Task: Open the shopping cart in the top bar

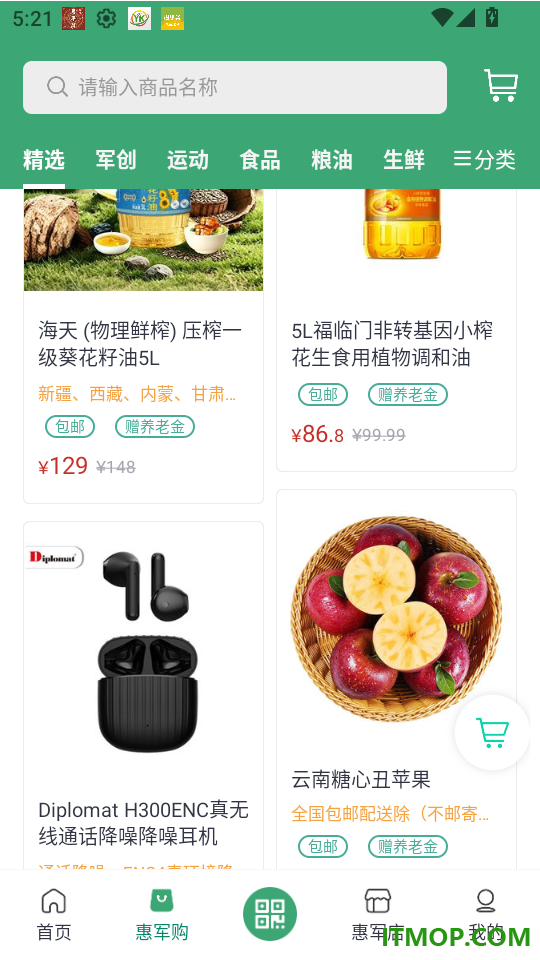Action: 501,86
